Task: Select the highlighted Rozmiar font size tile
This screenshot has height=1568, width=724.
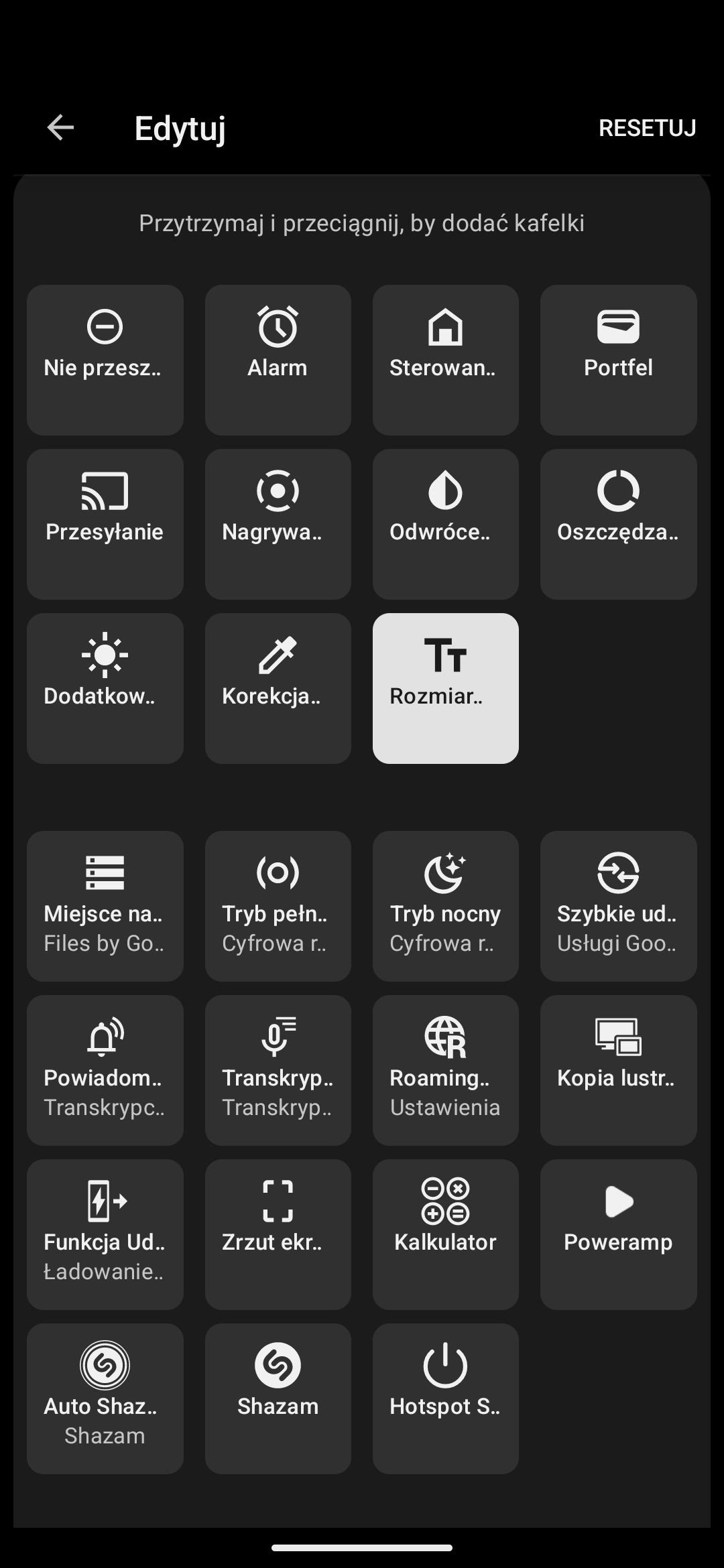Action: [x=446, y=688]
